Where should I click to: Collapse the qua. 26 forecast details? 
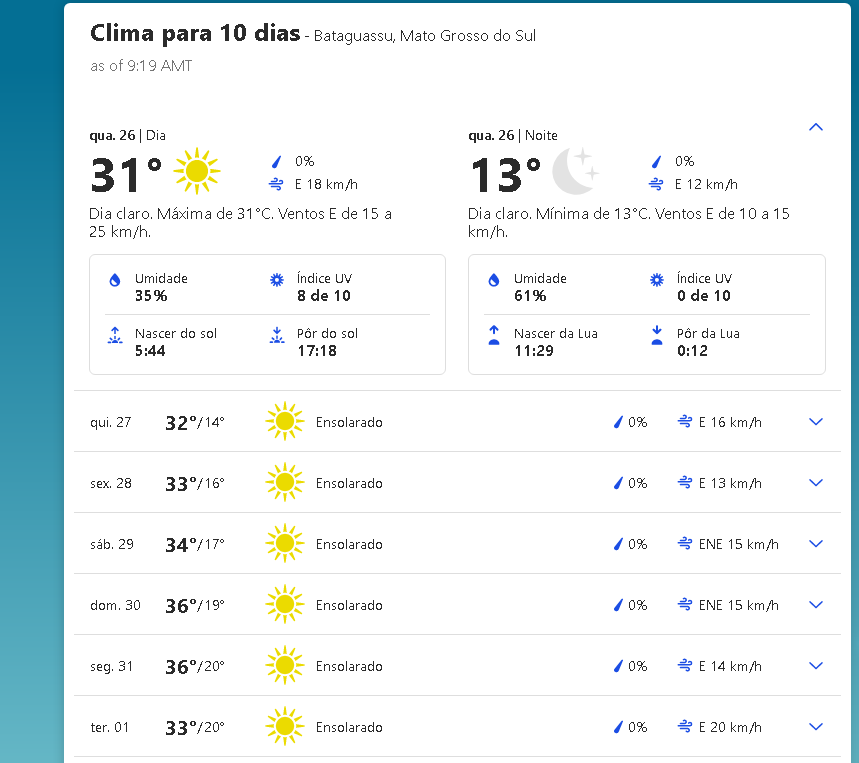click(815, 127)
